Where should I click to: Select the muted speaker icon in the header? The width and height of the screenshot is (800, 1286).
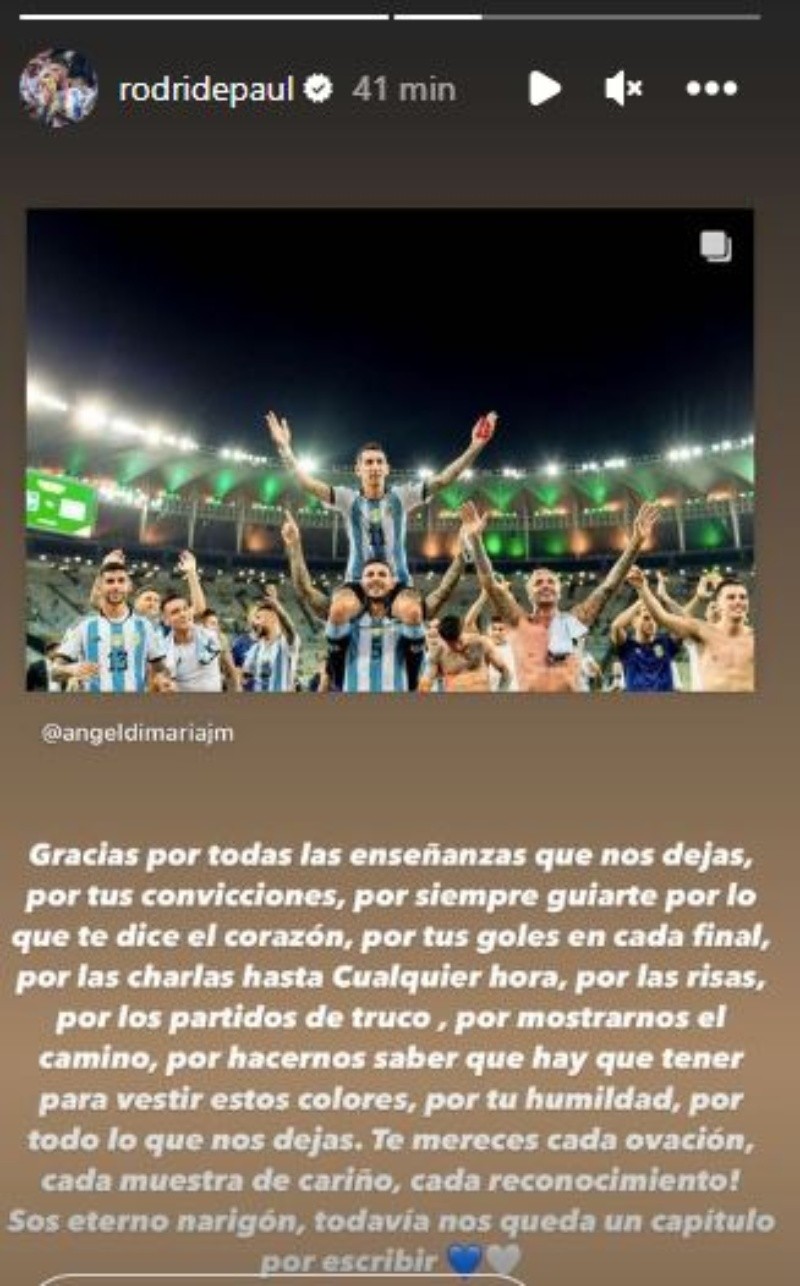tap(625, 89)
